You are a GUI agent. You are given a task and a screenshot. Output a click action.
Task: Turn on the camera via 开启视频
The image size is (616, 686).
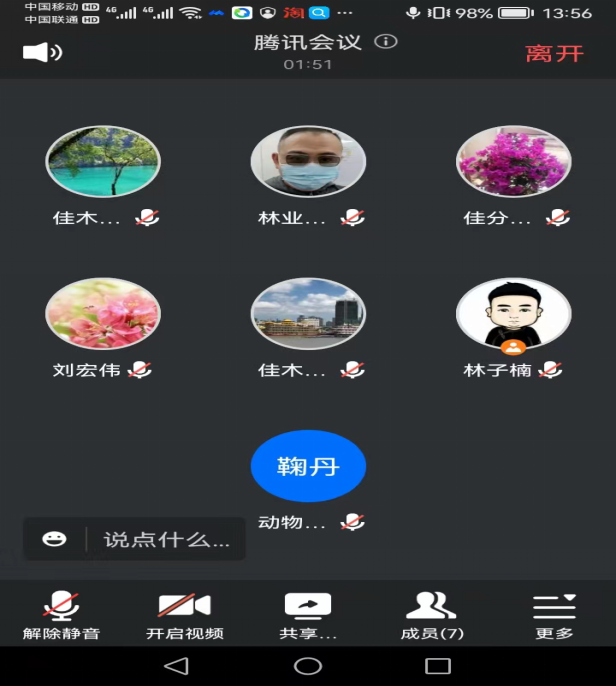[184, 614]
